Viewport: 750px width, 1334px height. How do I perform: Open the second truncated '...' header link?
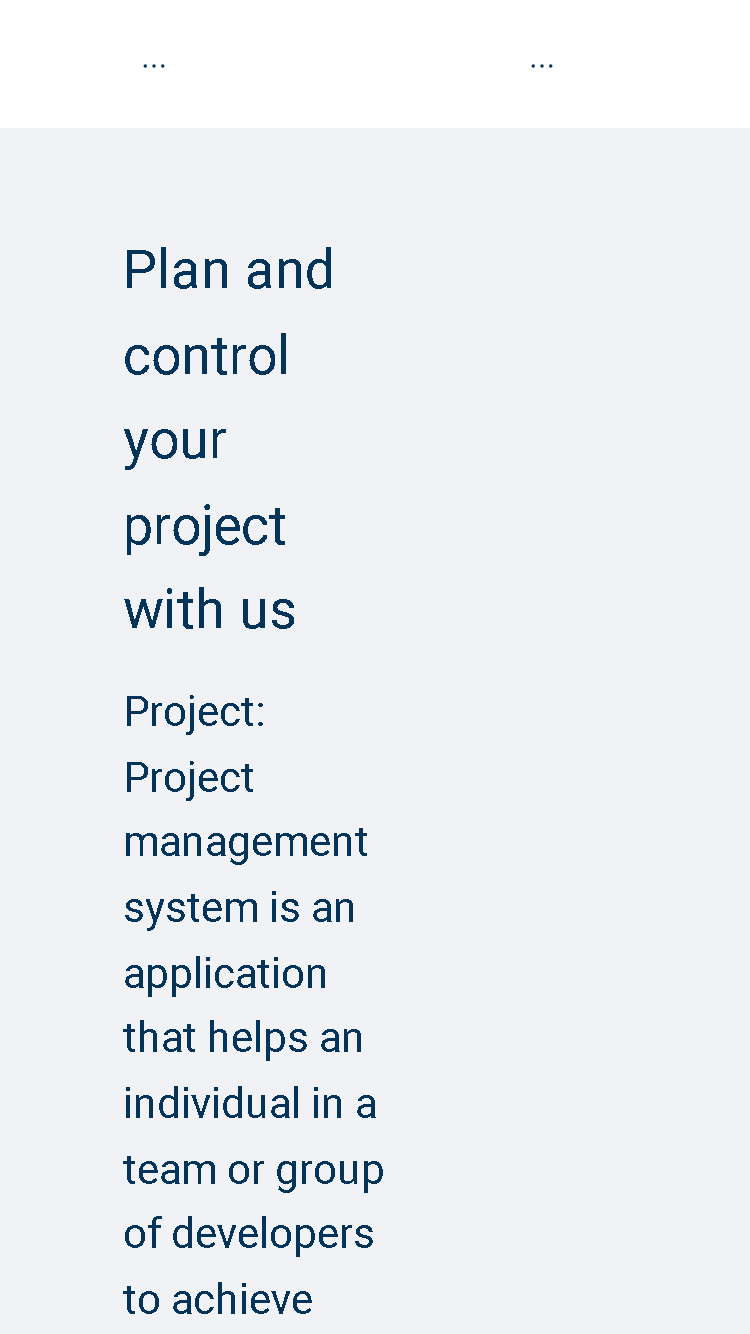pyautogui.click(x=542, y=64)
